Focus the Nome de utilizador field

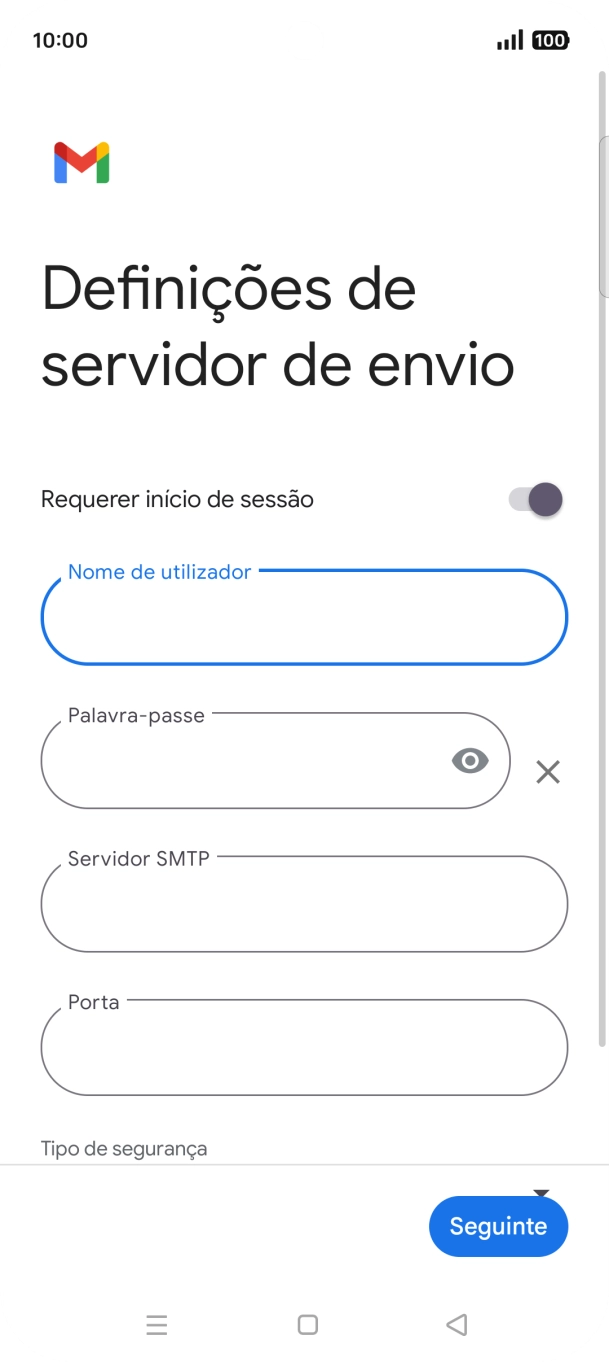(303, 618)
